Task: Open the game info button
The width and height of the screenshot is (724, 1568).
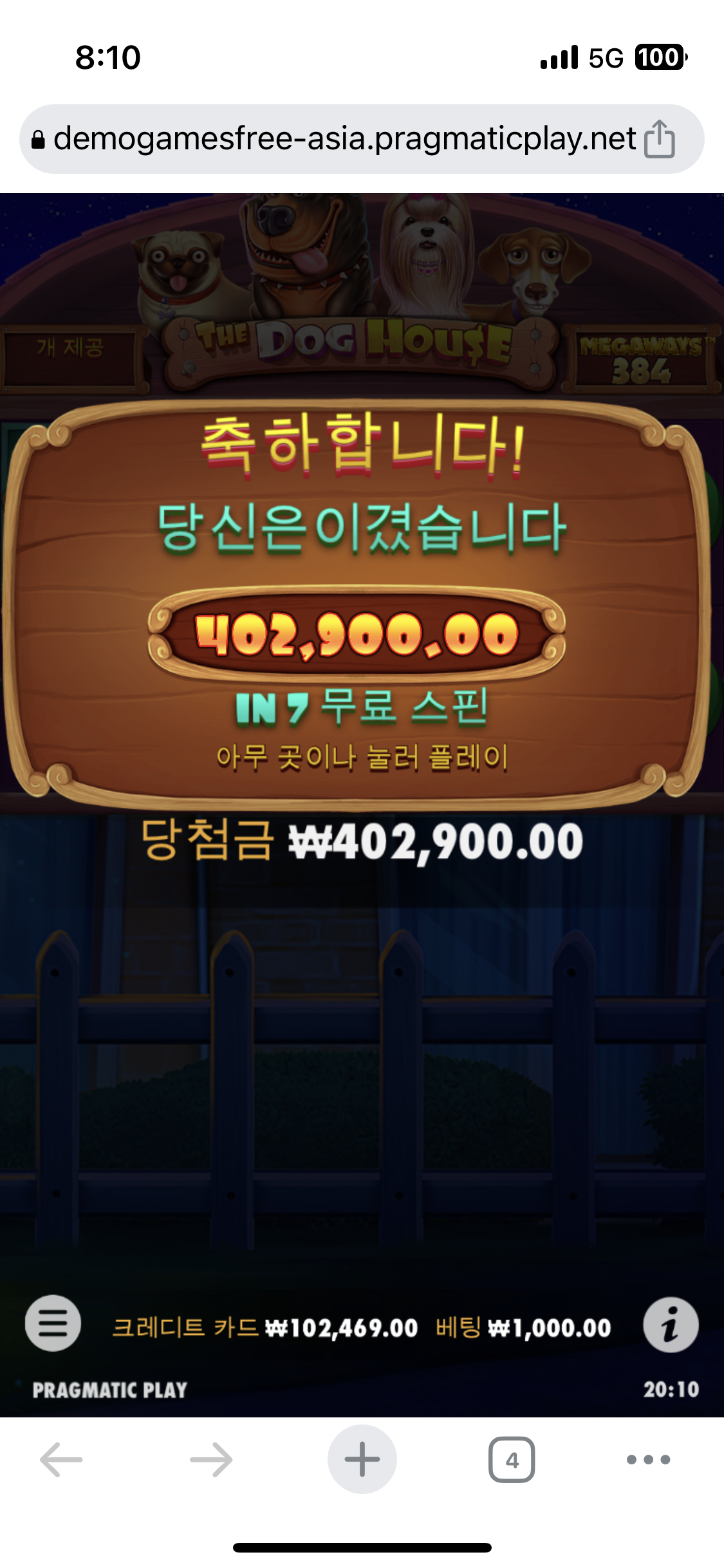Action: [x=671, y=1325]
